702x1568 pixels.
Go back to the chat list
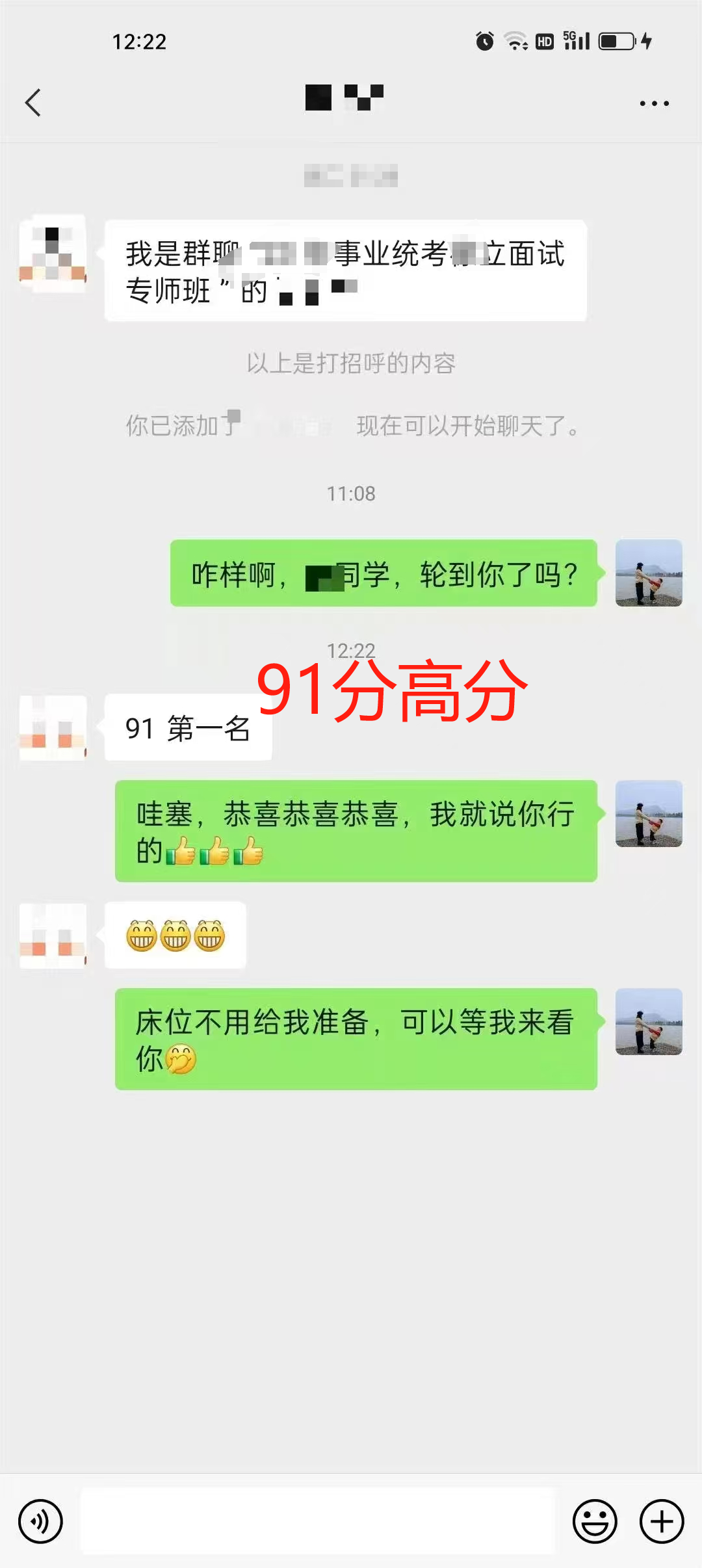pyautogui.click(x=33, y=103)
